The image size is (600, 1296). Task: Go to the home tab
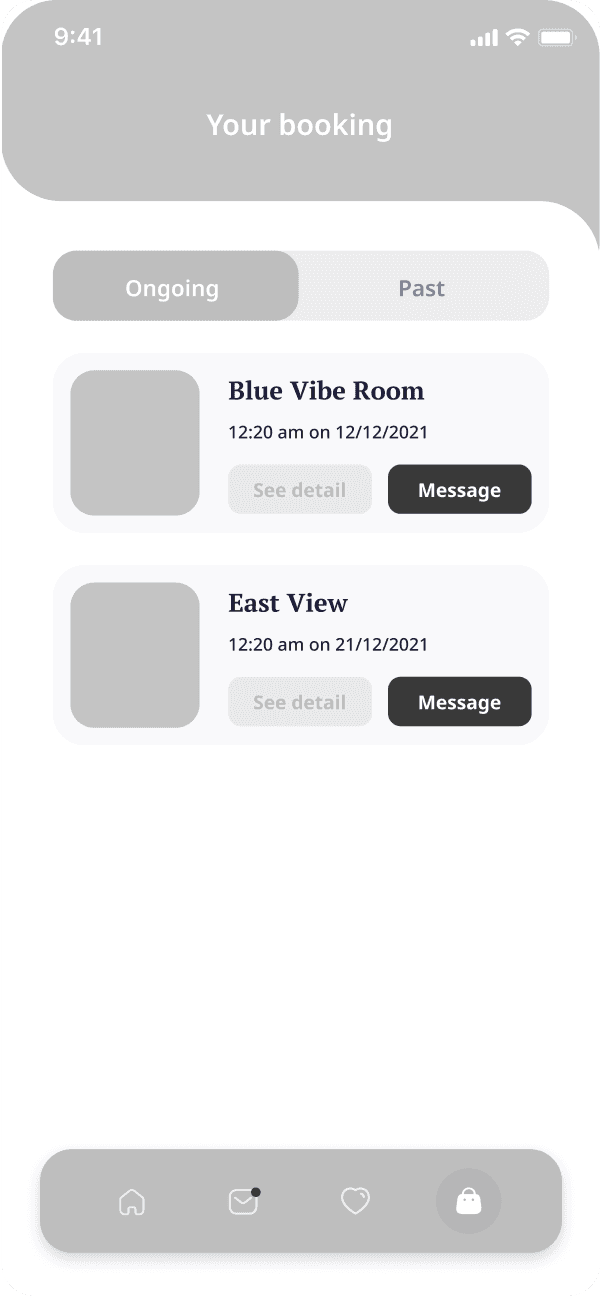(132, 1201)
